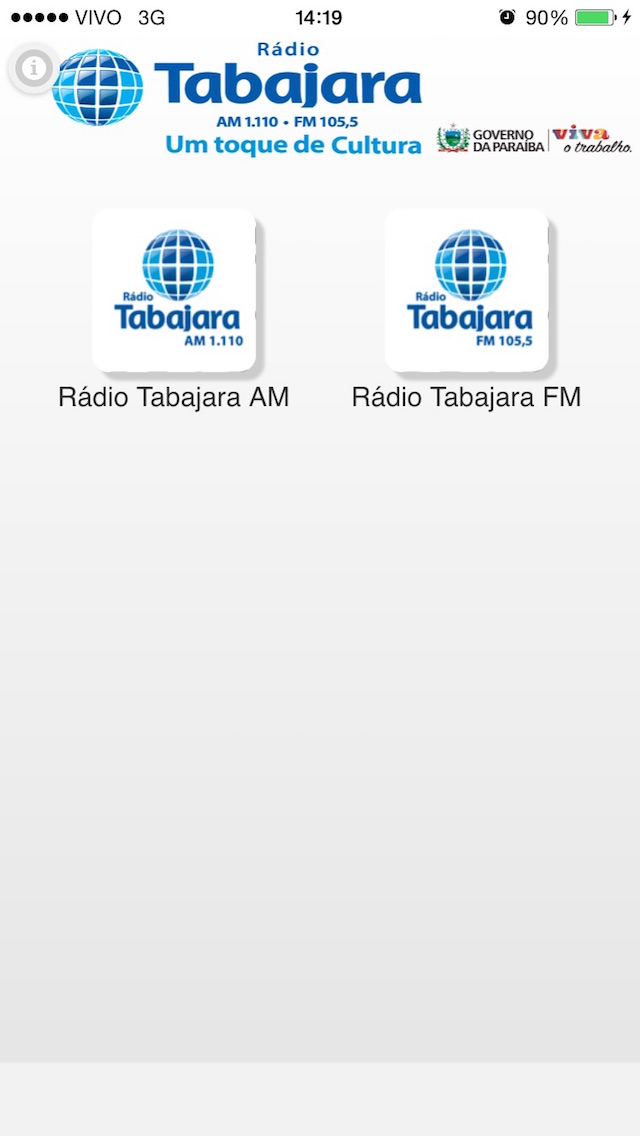
Task: Open Rádio Tabajara FM station
Action: pyautogui.click(x=466, y=291)
